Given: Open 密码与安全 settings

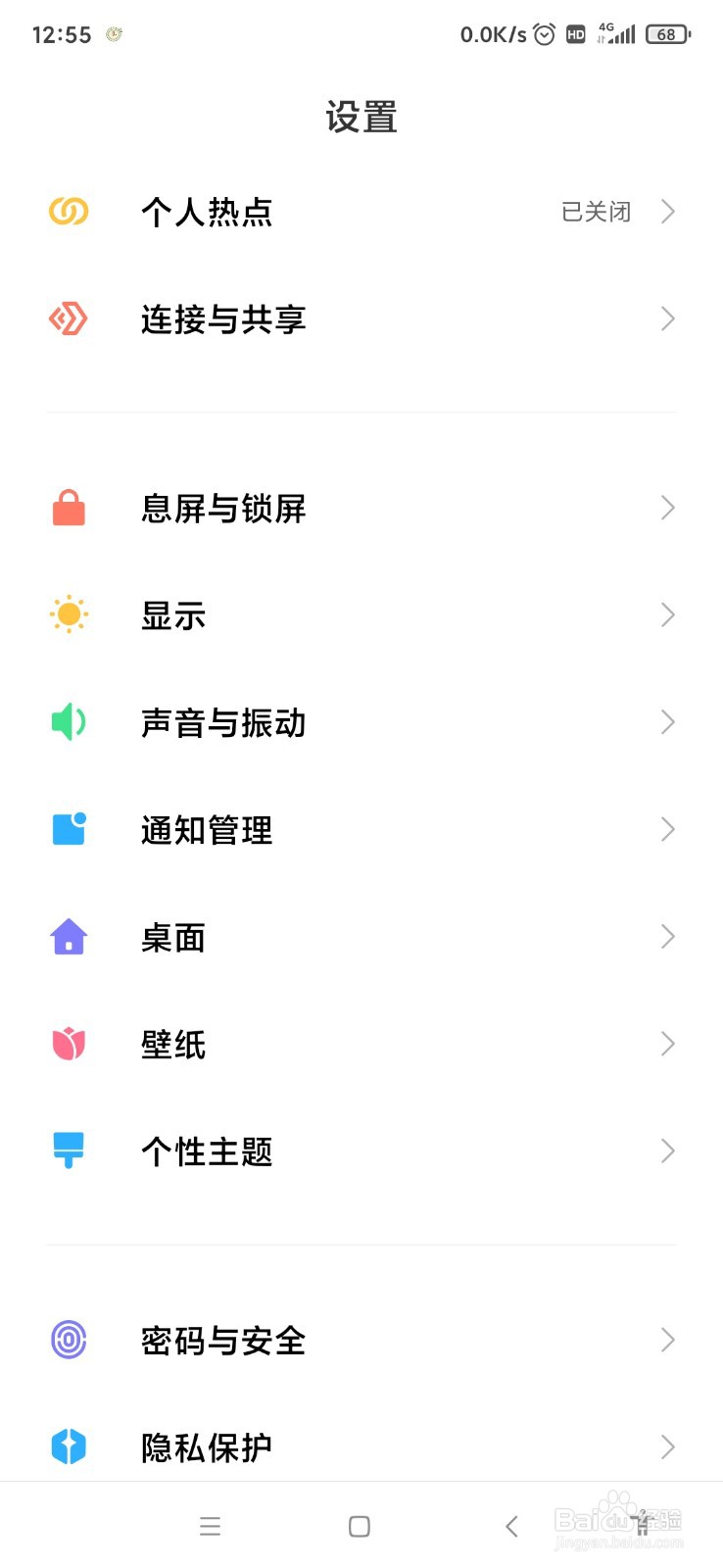Looking at the screenshot, I should [x=361, y=1340].
